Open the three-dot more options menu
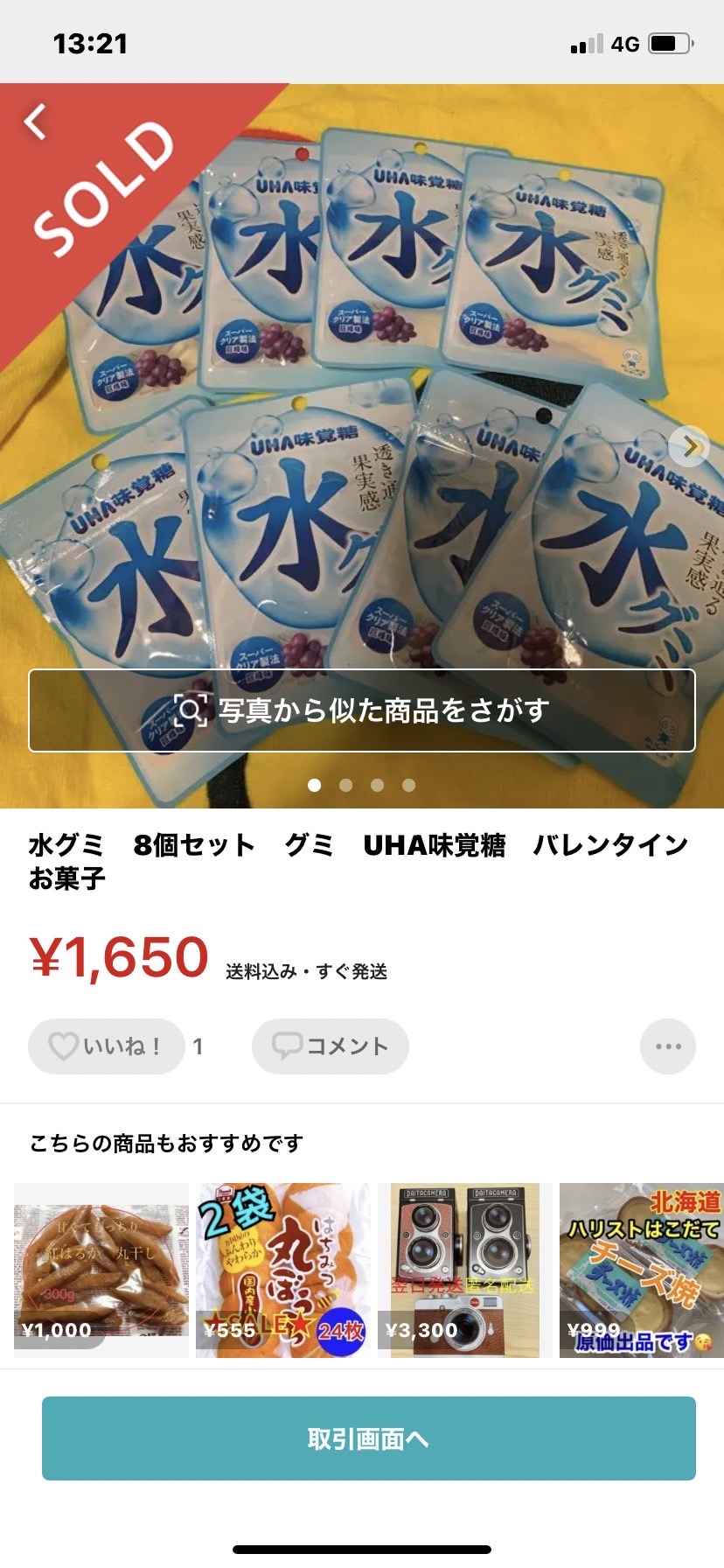The height and width of the screenshot is (1568, 724). [x=668, y=1046]
